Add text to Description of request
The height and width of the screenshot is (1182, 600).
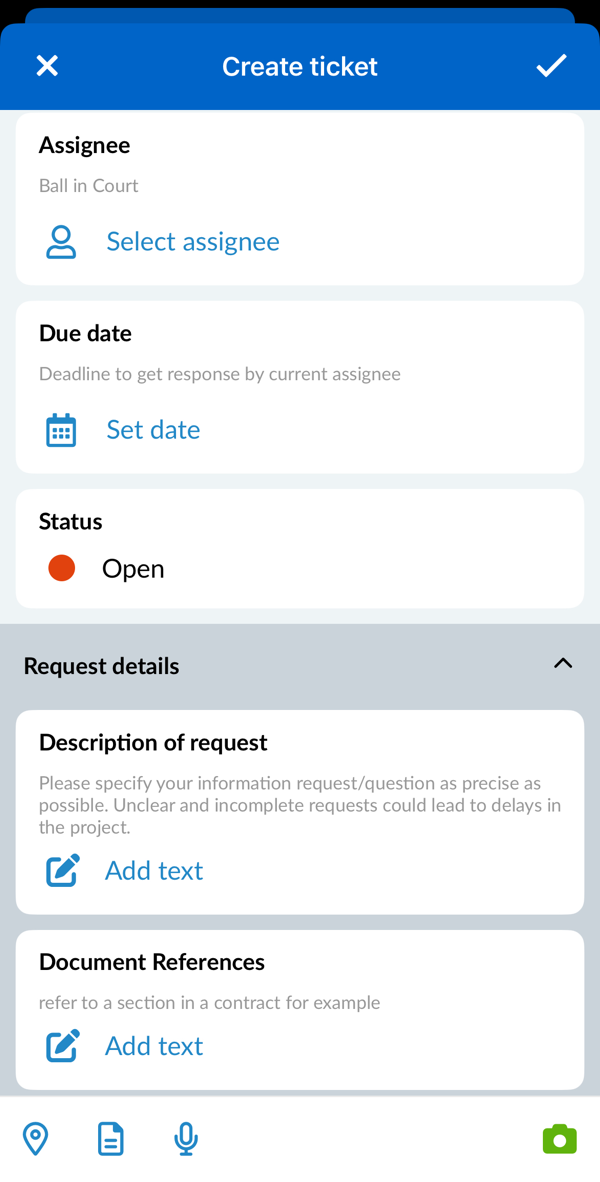[153, 871]
